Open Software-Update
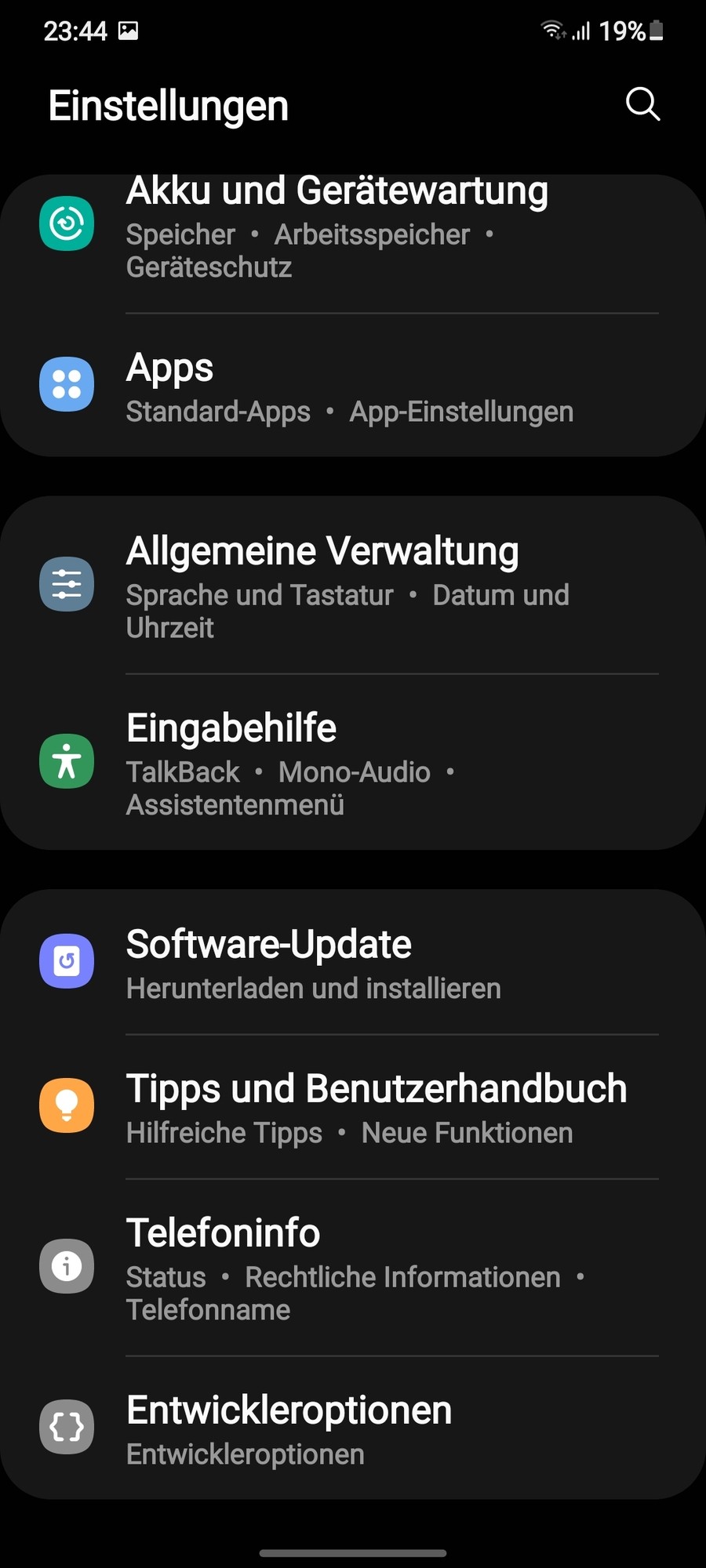 (x=353, y=963)
